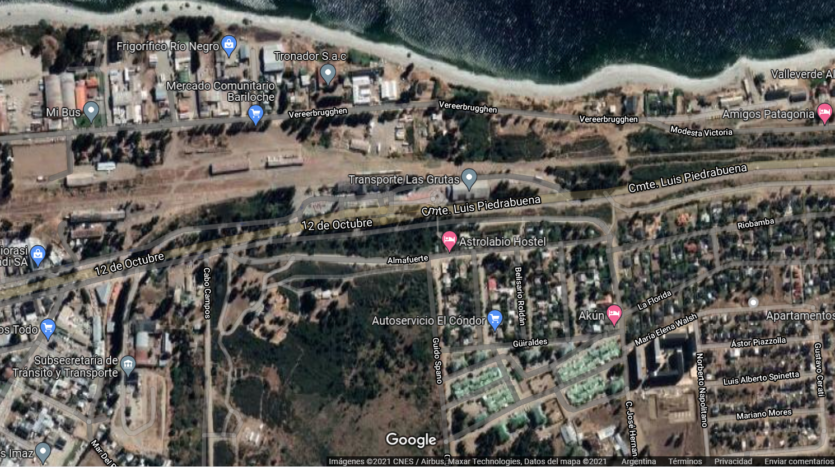
Task: Open Astrolabio Hostel lodging marker
Action: (x=450, y=240)
